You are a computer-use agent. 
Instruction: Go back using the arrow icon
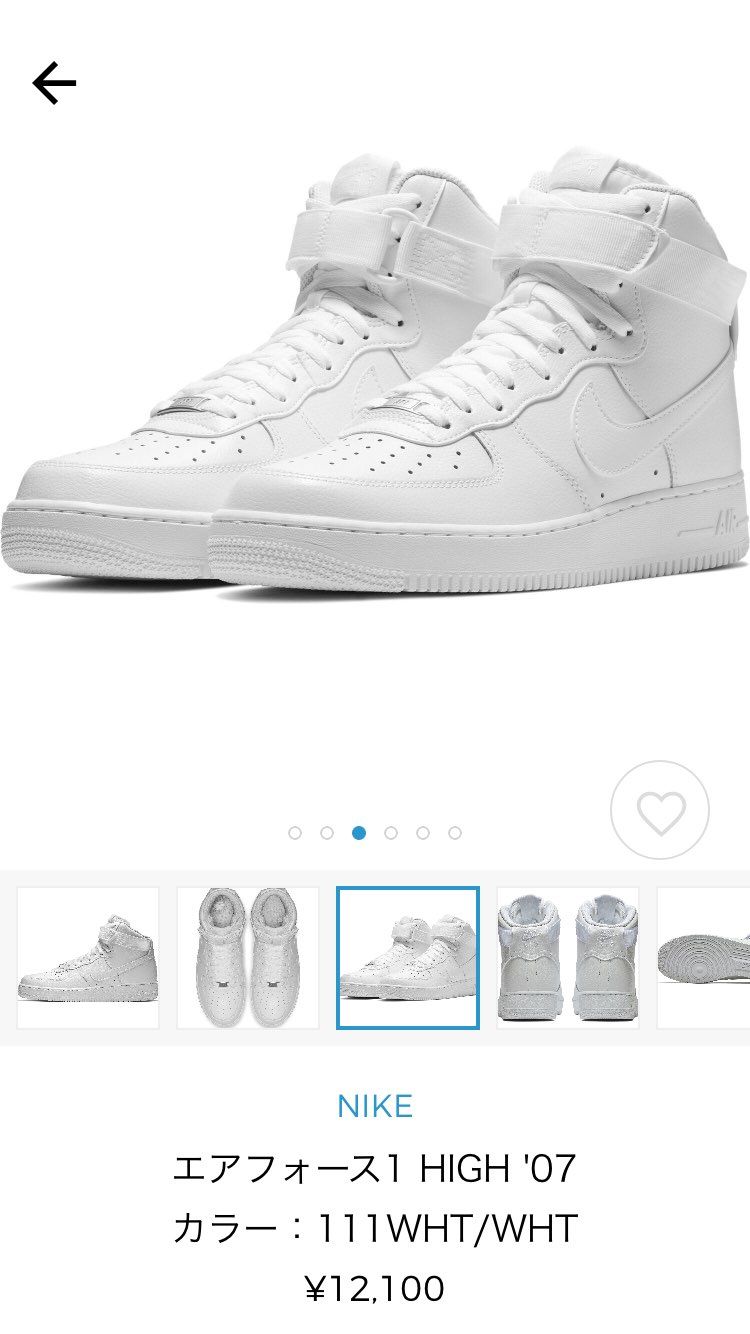[54, 83]
